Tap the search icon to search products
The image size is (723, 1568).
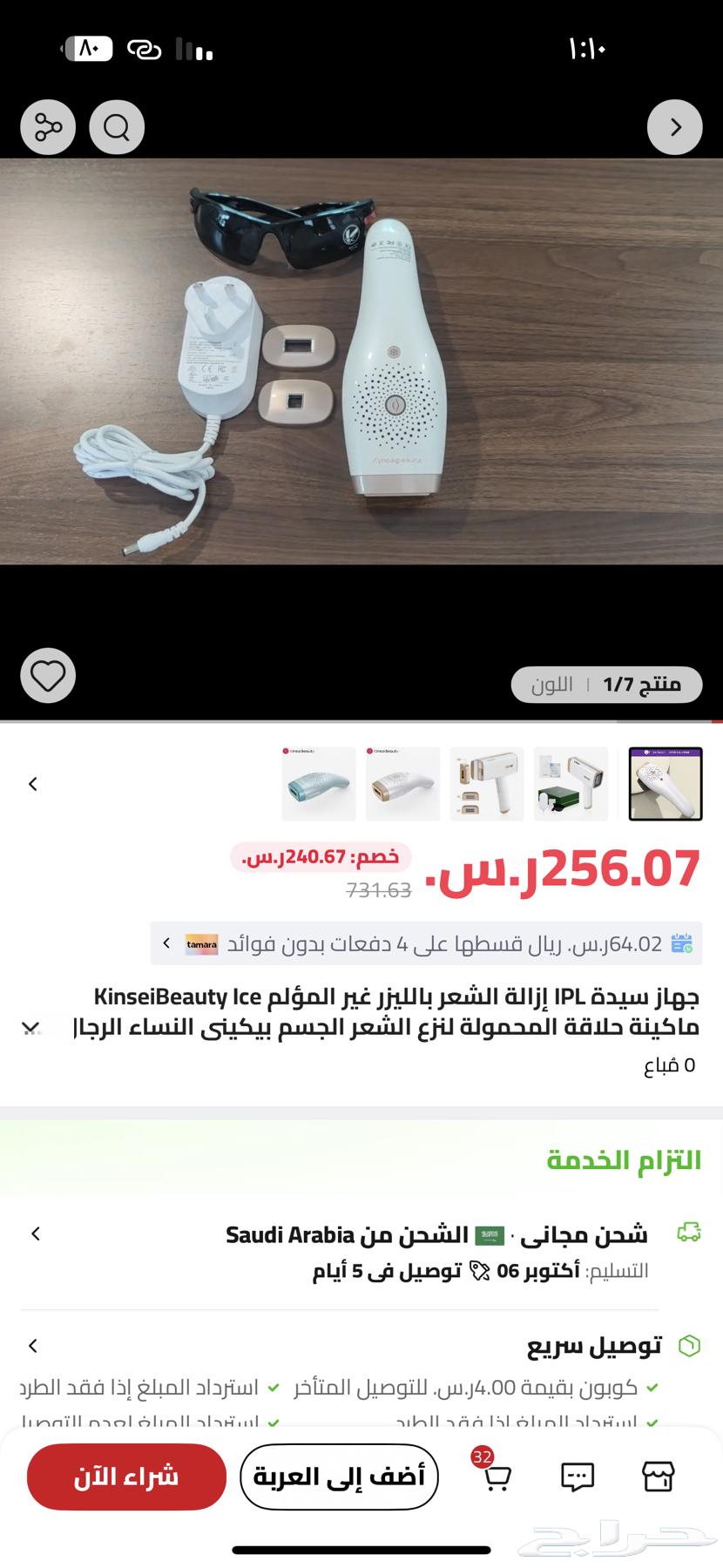coord(116,127)
